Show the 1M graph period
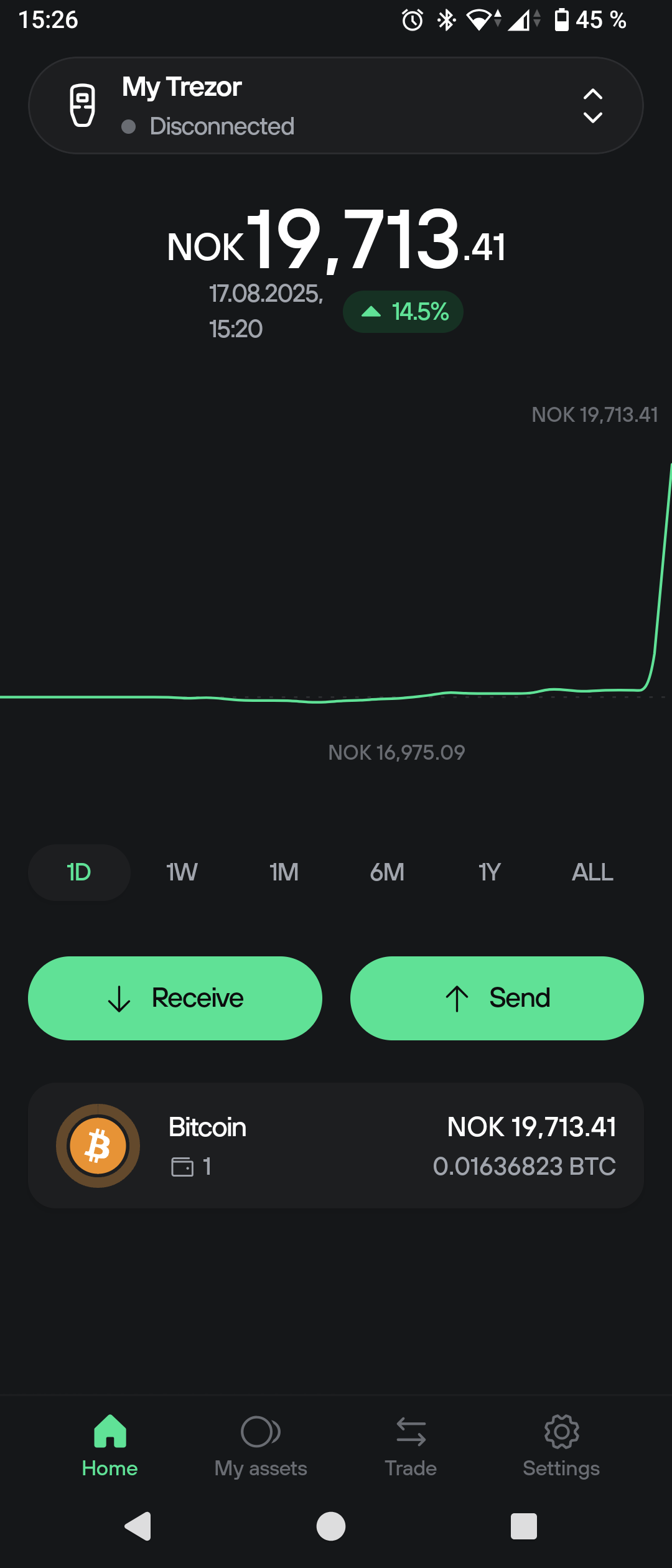Viewport: 672px width, 1568px height. tap(284, 872)
